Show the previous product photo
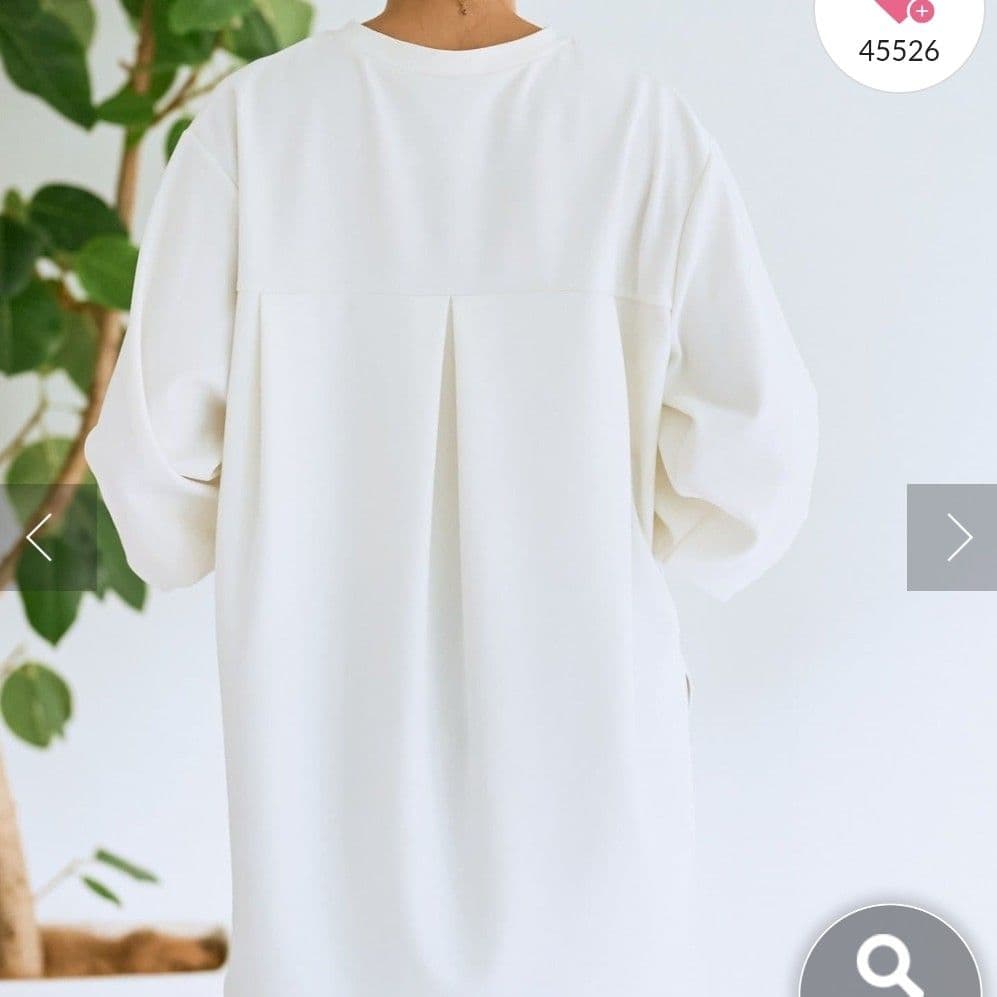Image resolution: width=997 pixels, height=997 pixels. coord(40,538)
